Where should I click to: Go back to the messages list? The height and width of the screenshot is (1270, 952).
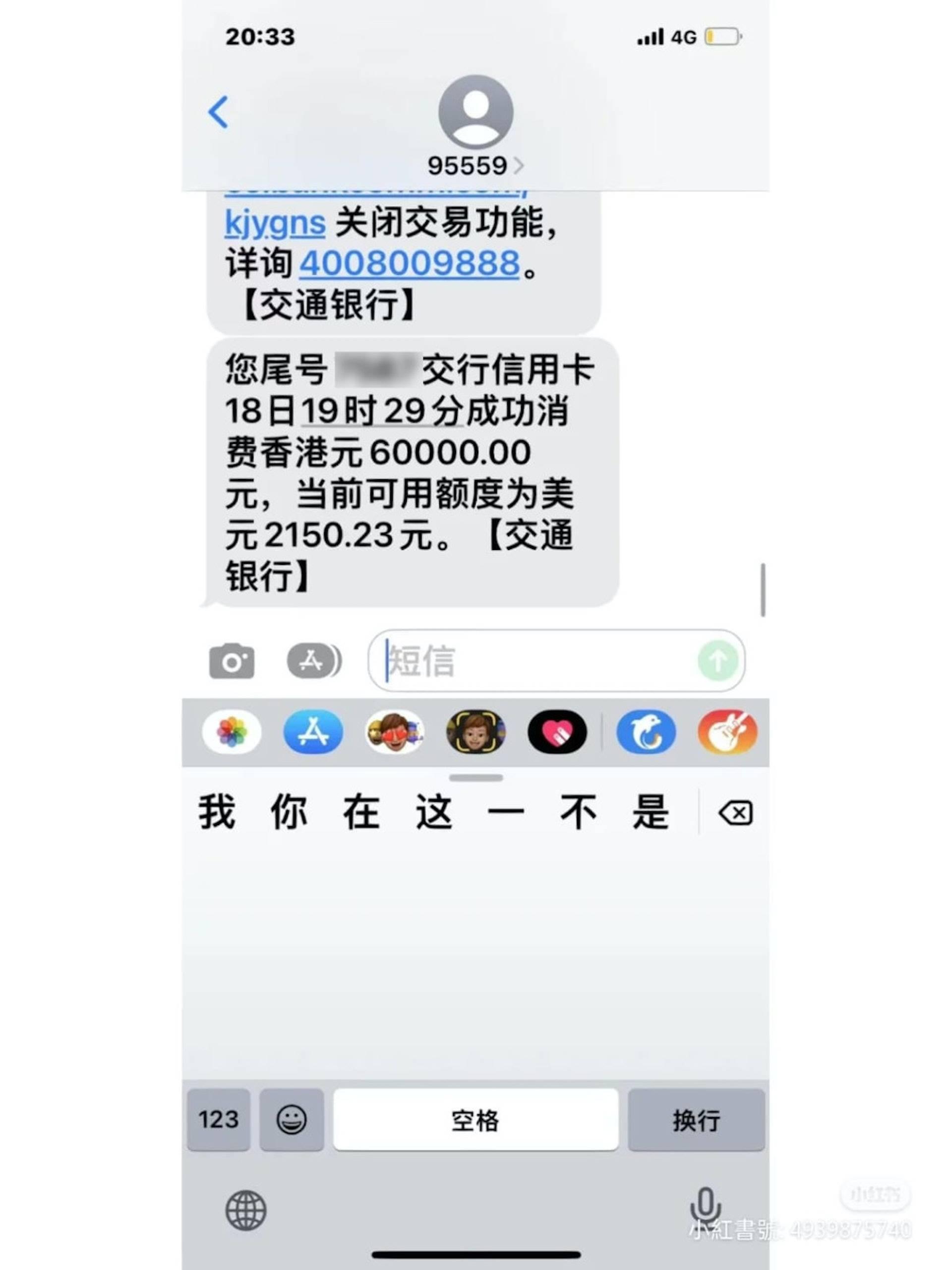(218, 112)
